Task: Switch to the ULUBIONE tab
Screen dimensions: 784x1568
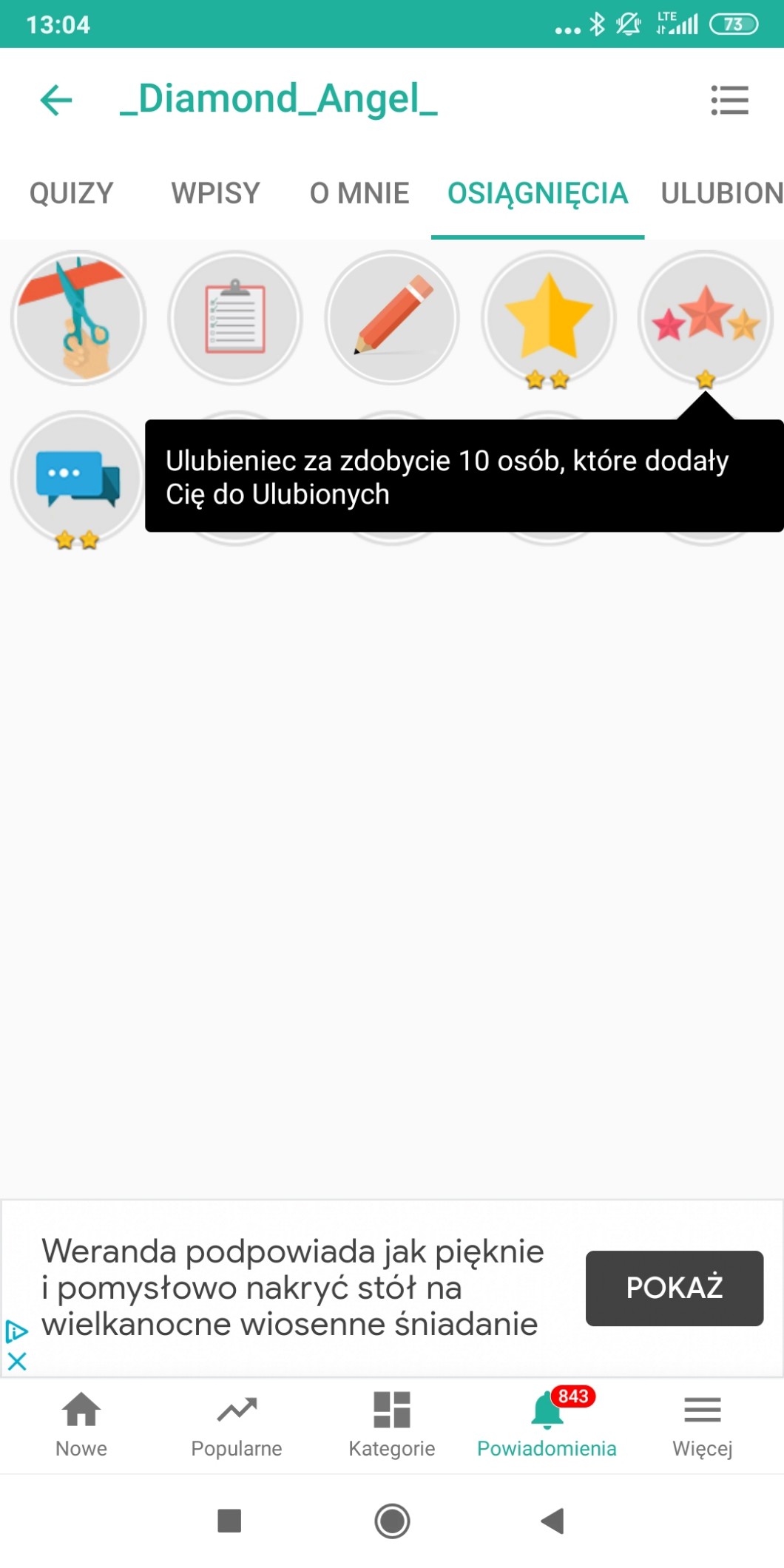Action: pos(721,194)
